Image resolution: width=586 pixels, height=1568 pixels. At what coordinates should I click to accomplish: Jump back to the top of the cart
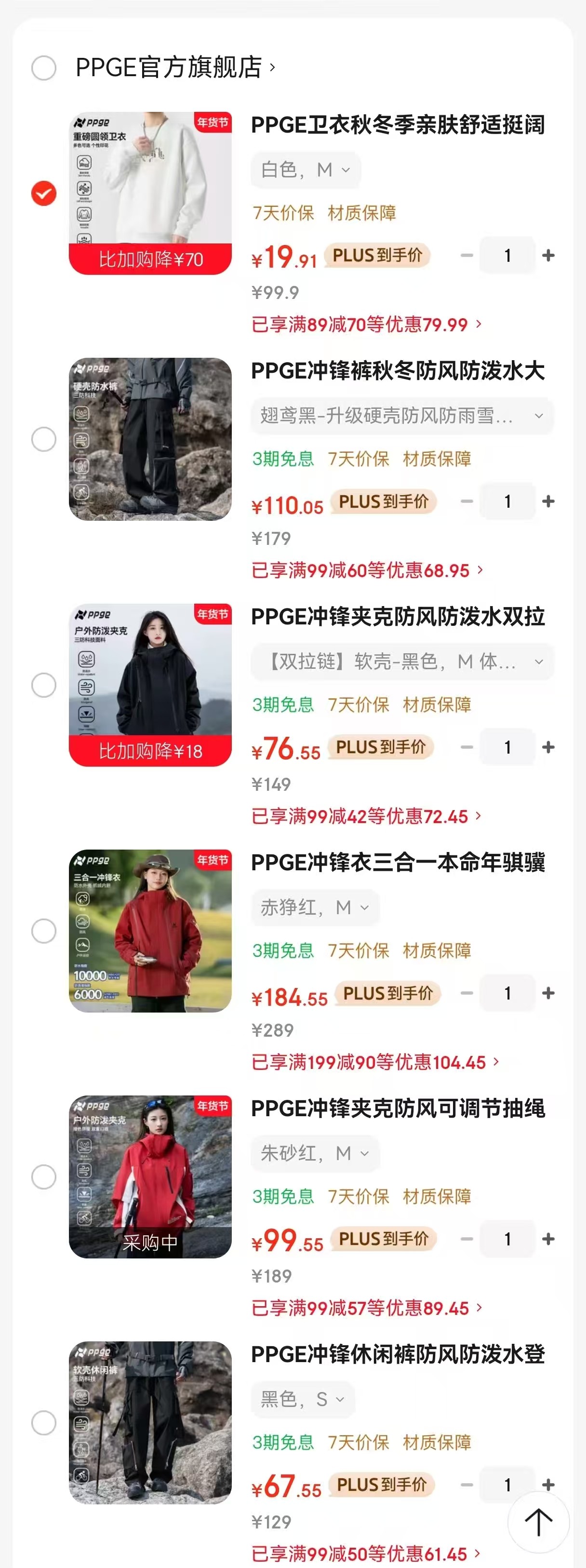[x=539, y=1522]
